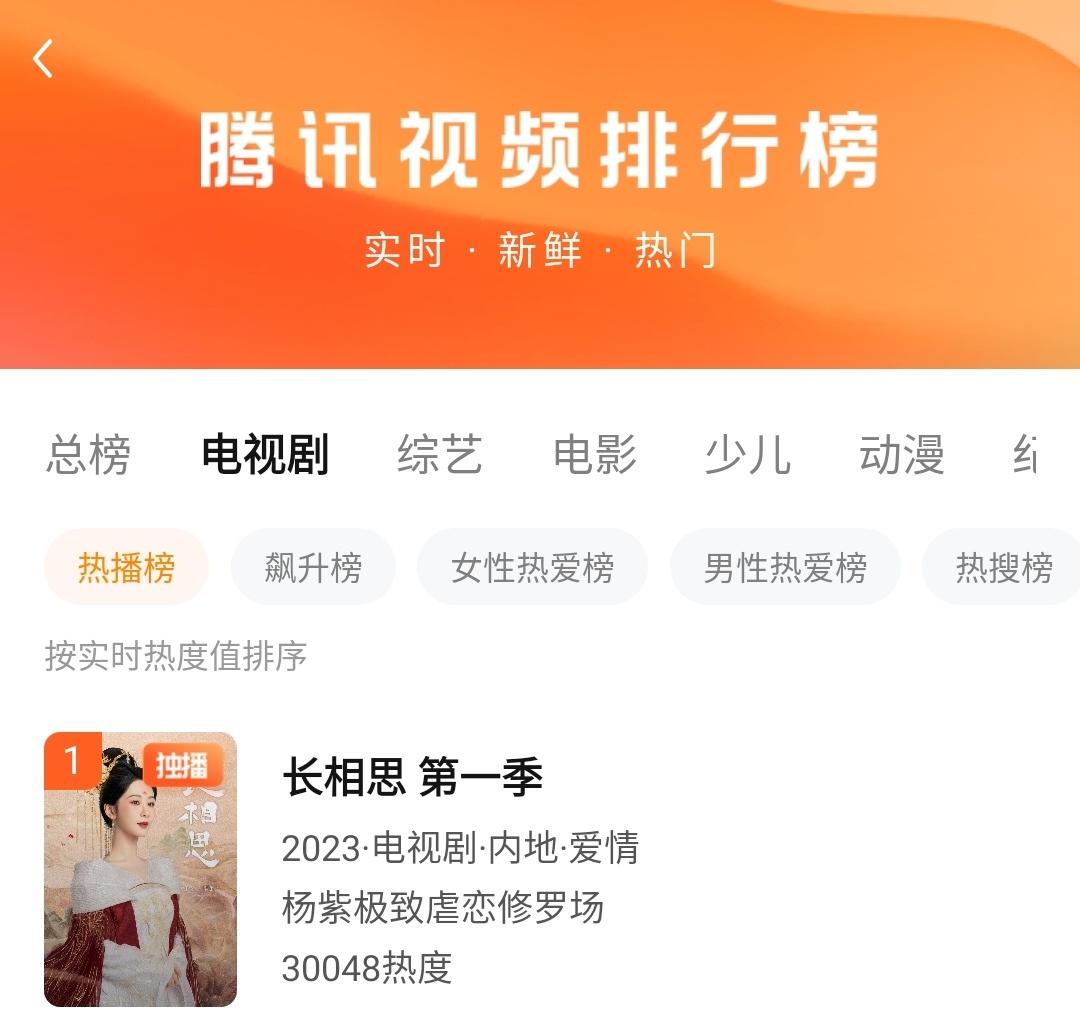Open the 长相思 第一季 poster
1080x1035 pixels.
pos(140,869)
